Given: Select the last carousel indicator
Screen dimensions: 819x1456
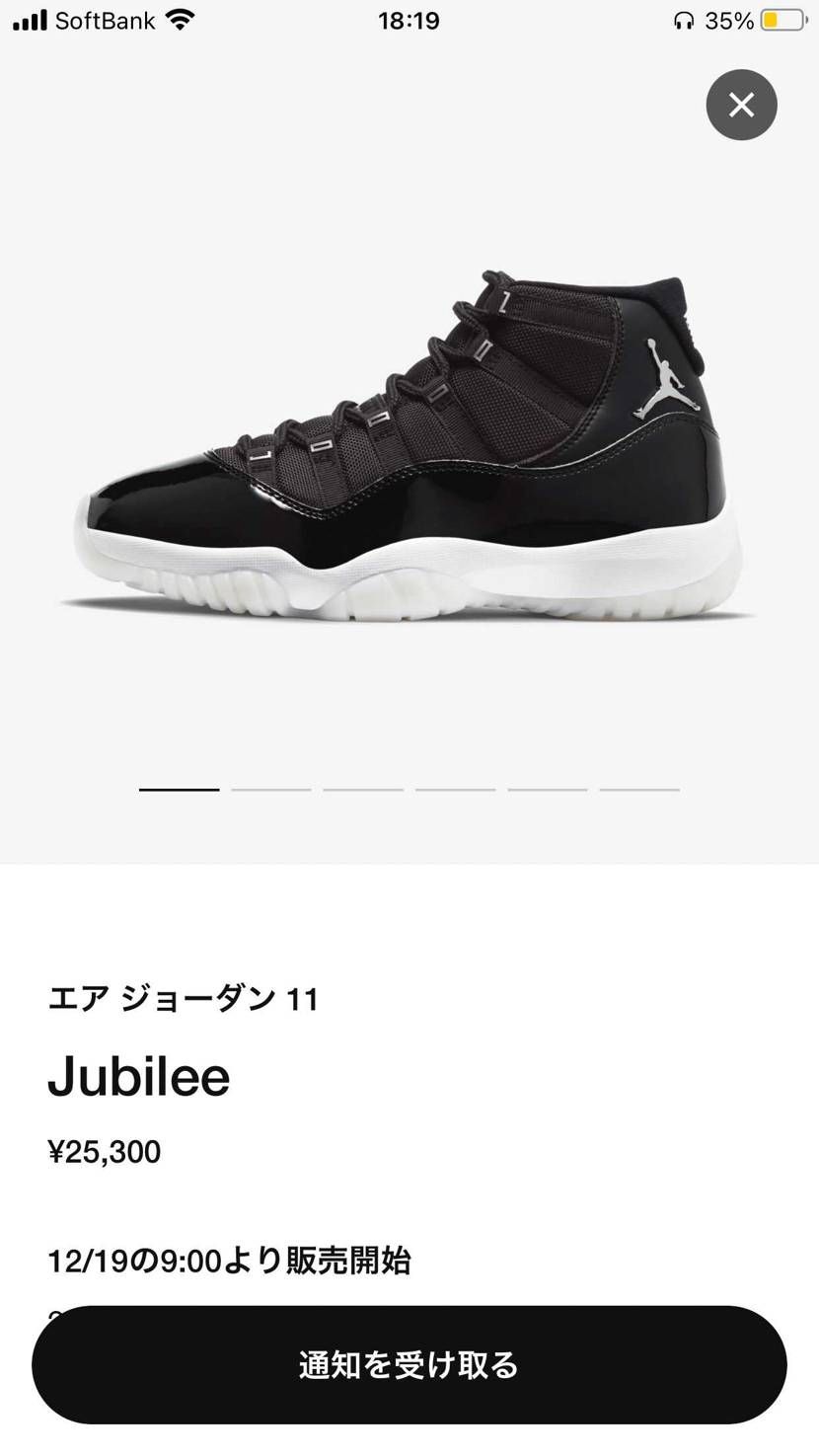Looking at the screenshot, I should pyautogui.click(x=638, y=790).
